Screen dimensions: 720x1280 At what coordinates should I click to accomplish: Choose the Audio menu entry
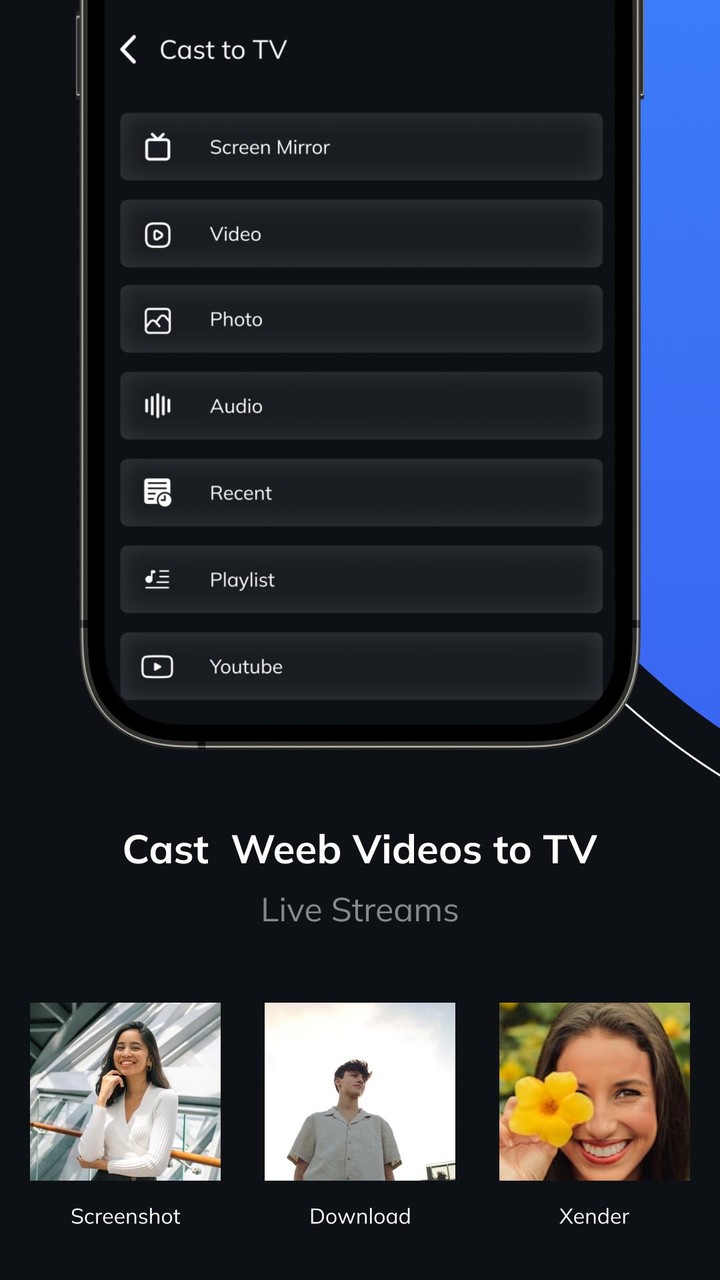pos(360,406)
